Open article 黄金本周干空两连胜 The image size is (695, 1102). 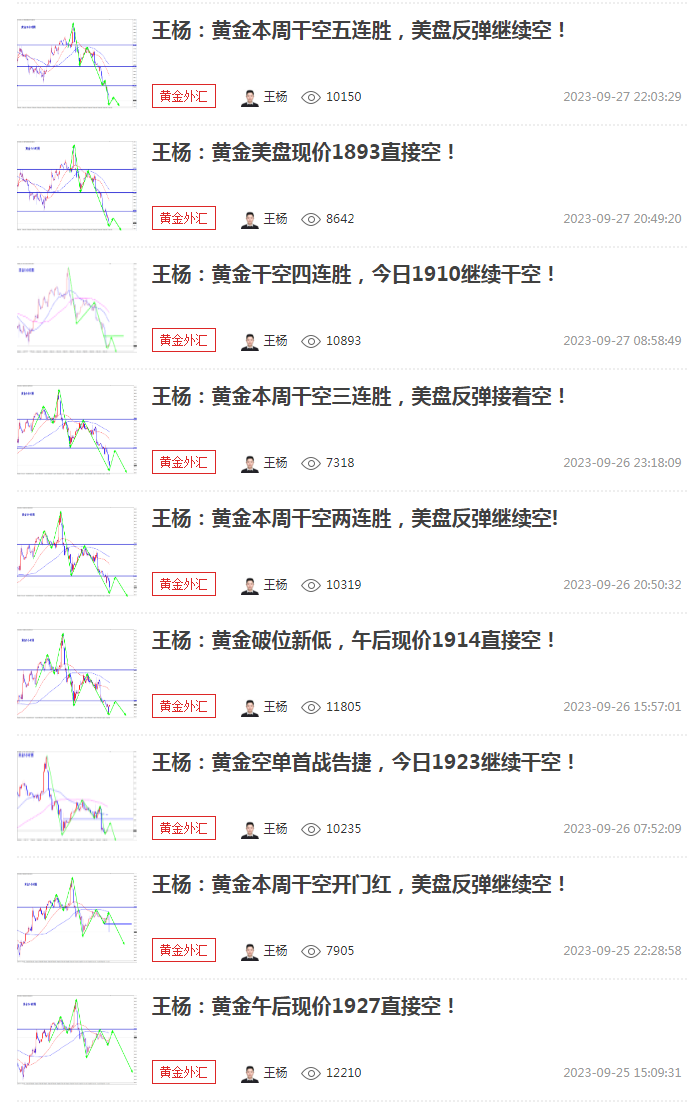coord(355,519)
